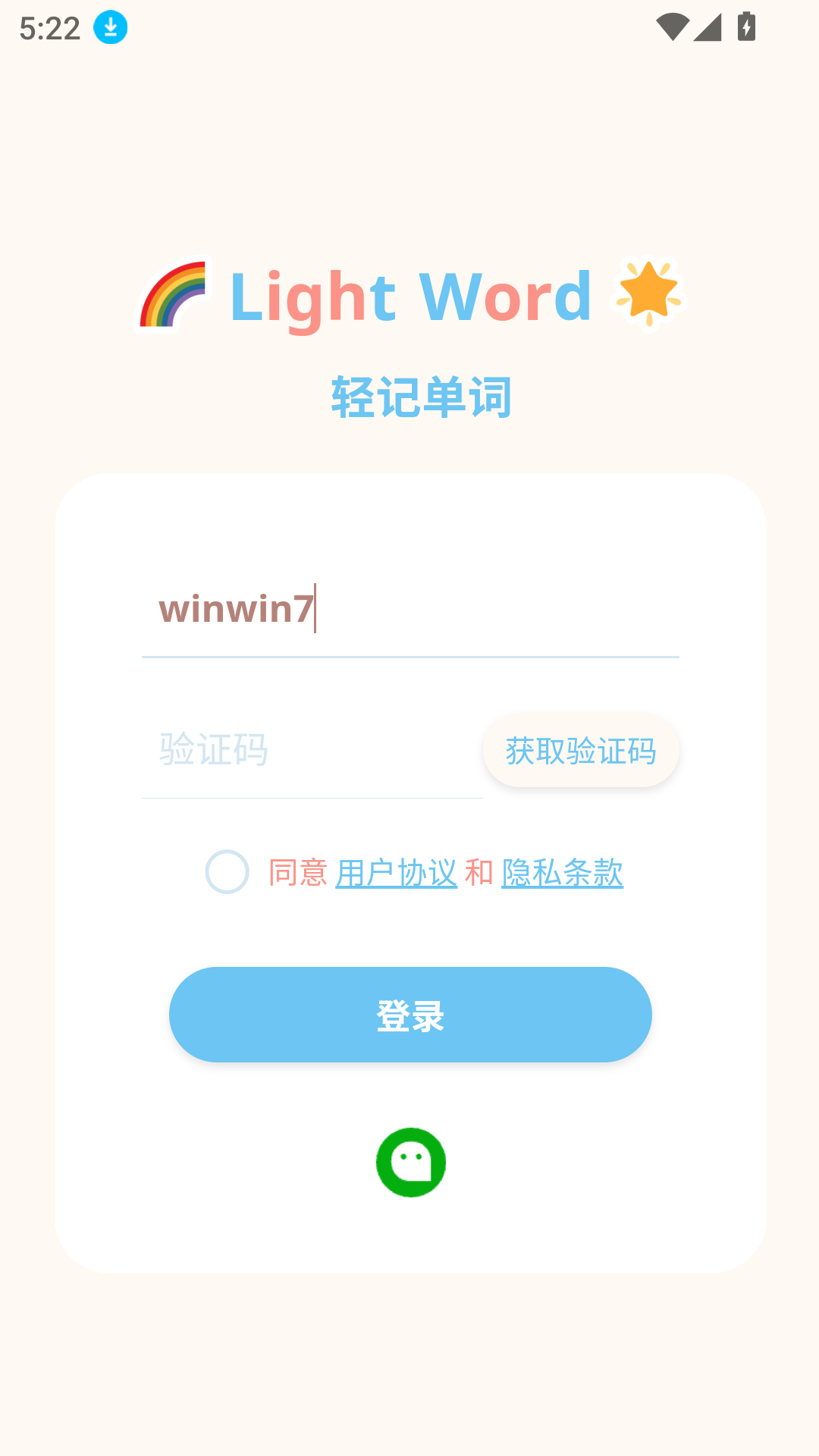Tap 获取验证码 to request a code
This screenshot has height=1456, width=819.
(581, 751)
